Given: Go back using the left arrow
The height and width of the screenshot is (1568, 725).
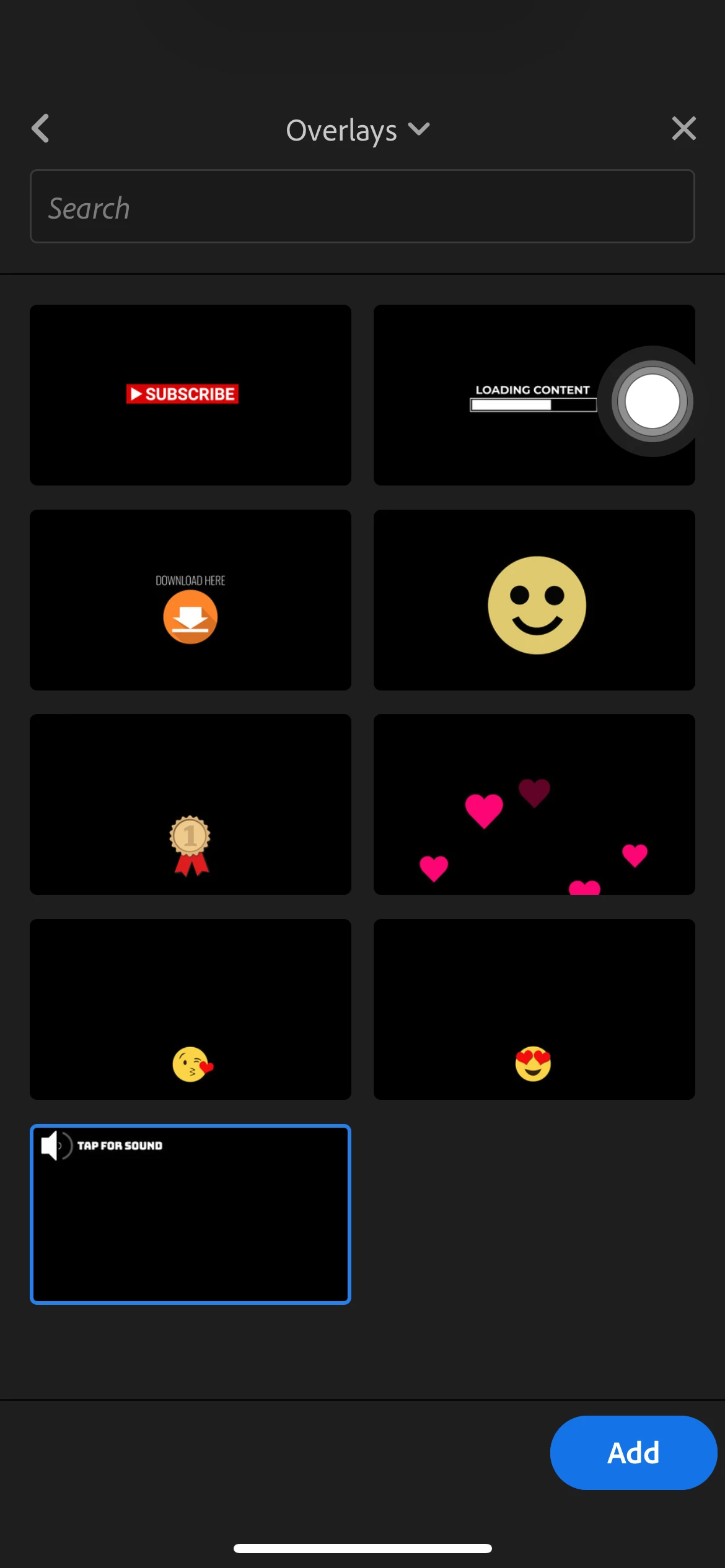Looking at the screenshot, I should [41, 129].
